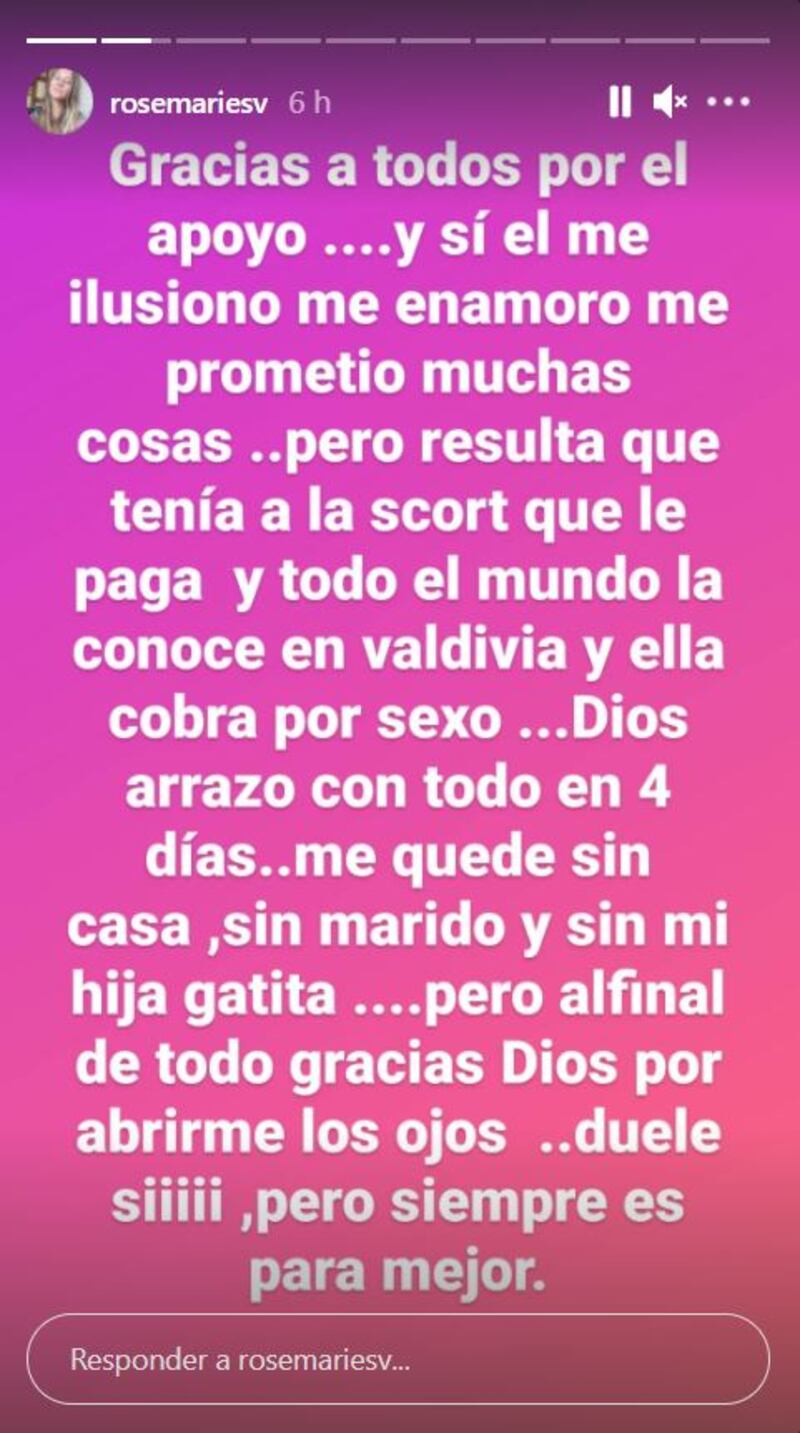This screenshot has height=1433, width=800.
Task: Tap the Responder a rosemariesv reply field
Action: [x=398, y=1360]
